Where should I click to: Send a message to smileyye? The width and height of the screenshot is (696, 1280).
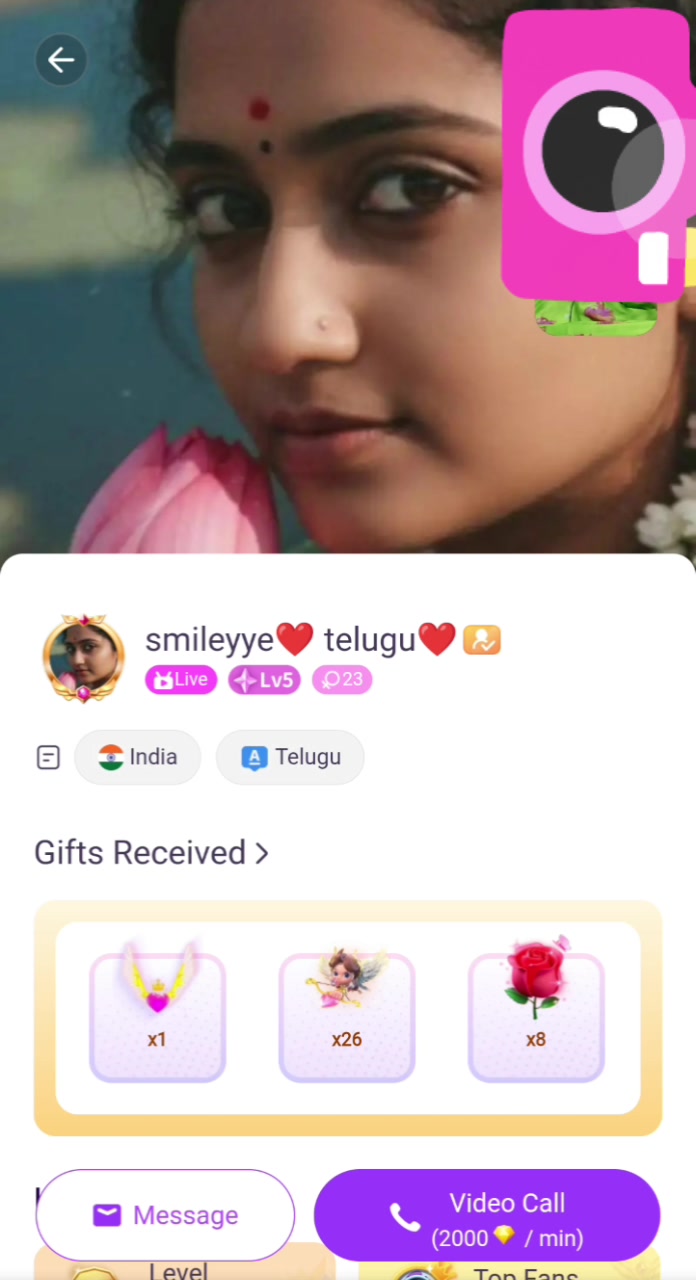point(166,1215)
